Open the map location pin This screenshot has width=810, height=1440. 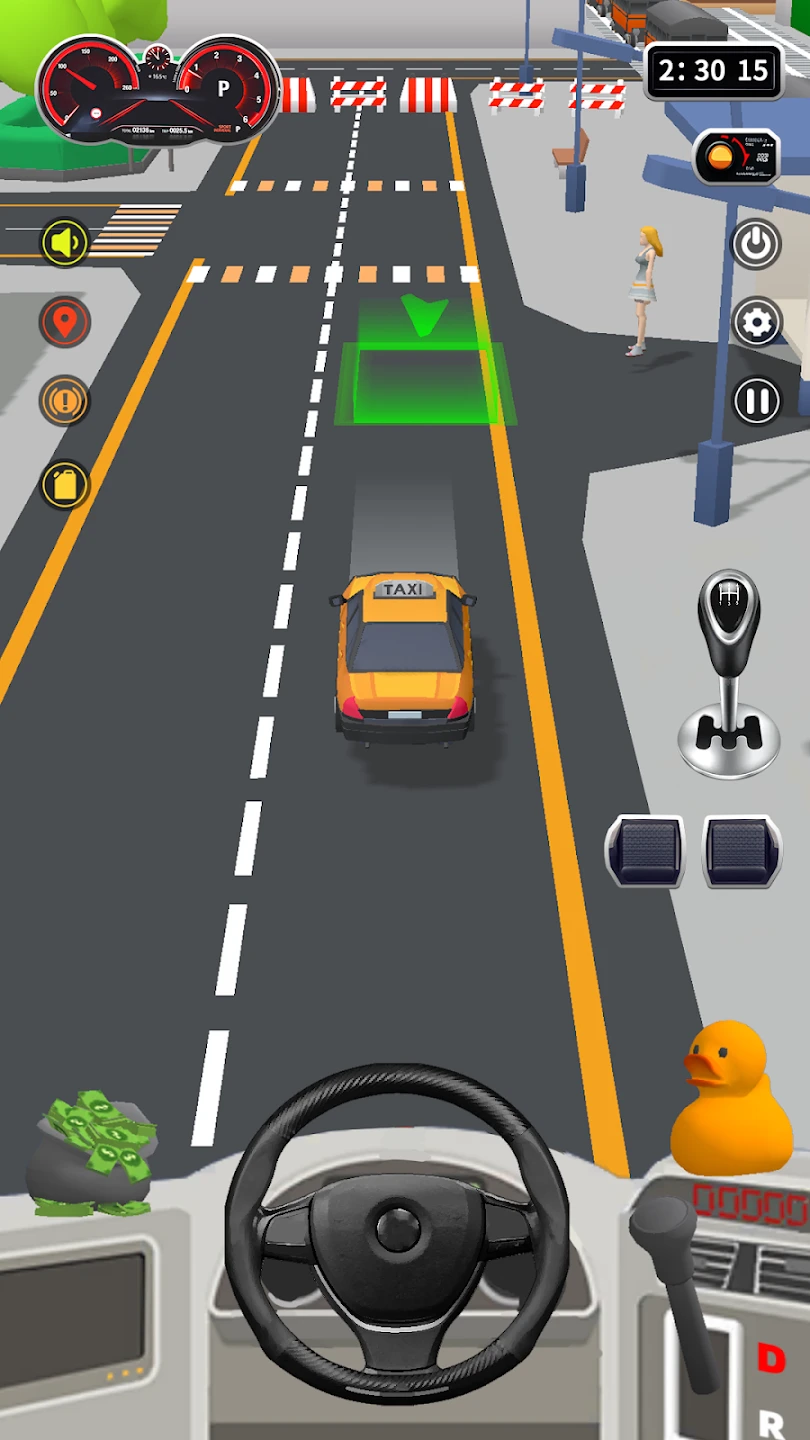tap(65, 322)
